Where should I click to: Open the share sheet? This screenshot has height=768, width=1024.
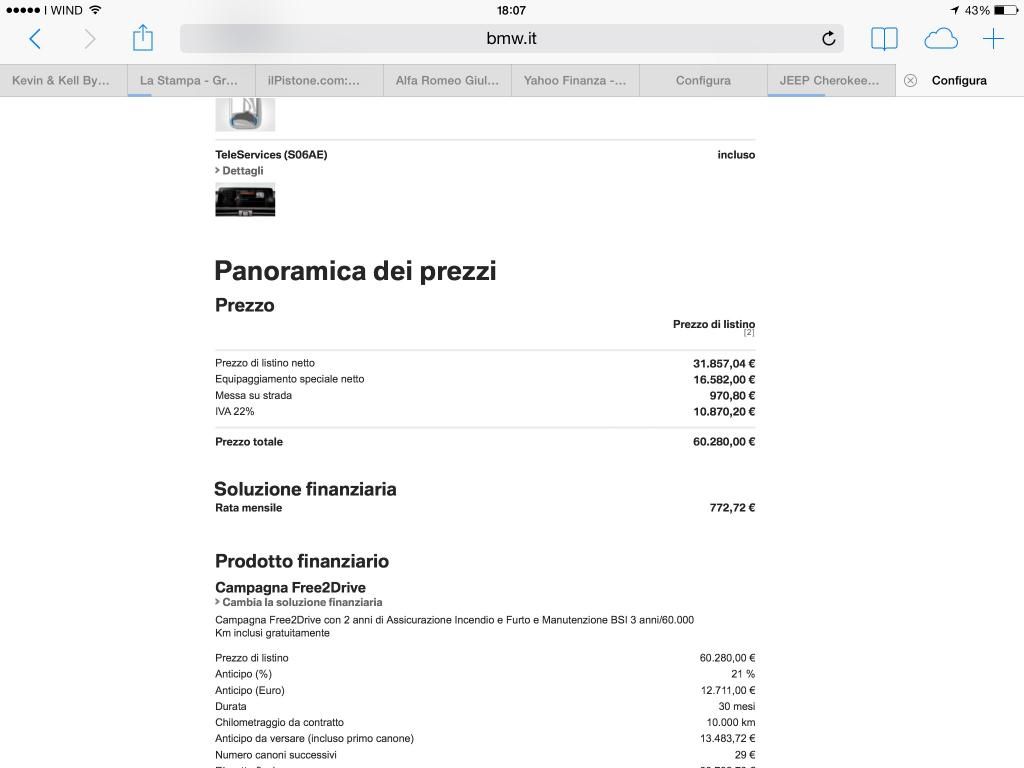[143, 39]
